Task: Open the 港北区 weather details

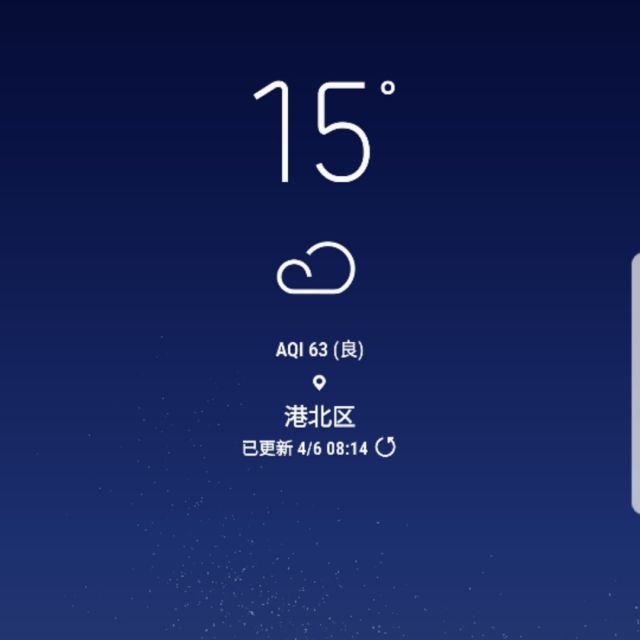Action: point(319,416)
